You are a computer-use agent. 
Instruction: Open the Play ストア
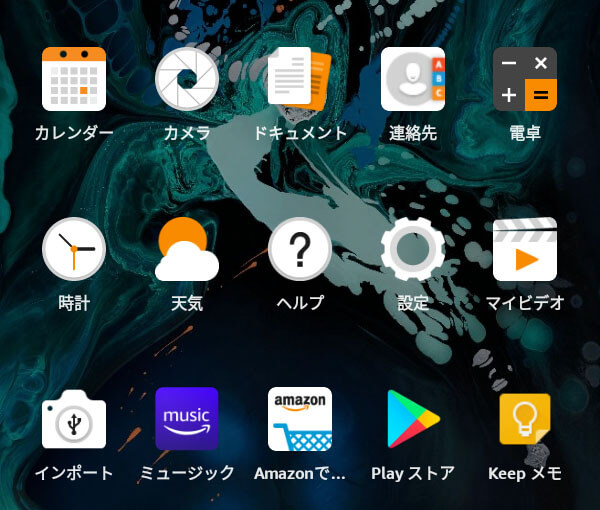(413, 419)
